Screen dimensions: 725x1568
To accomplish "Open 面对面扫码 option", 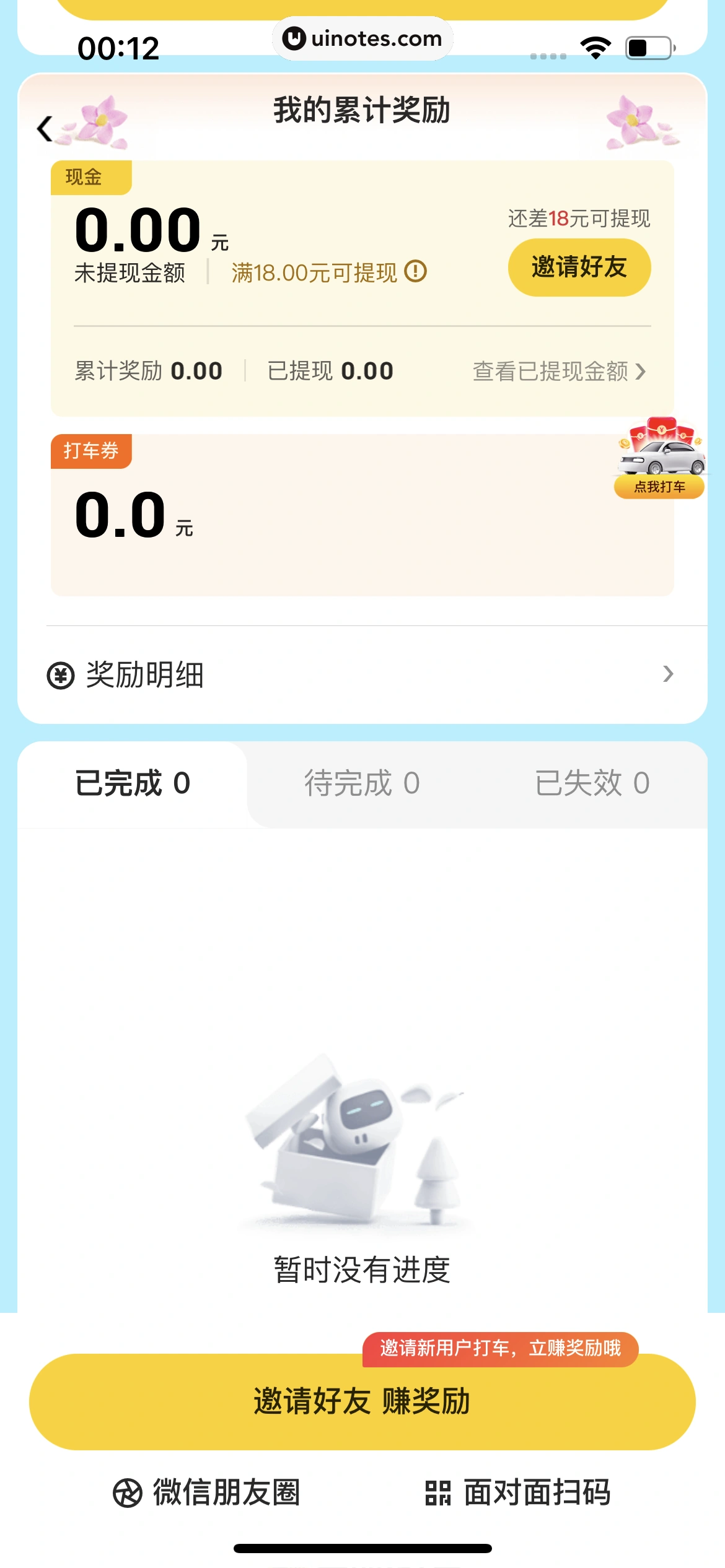I will [518, 1492].
